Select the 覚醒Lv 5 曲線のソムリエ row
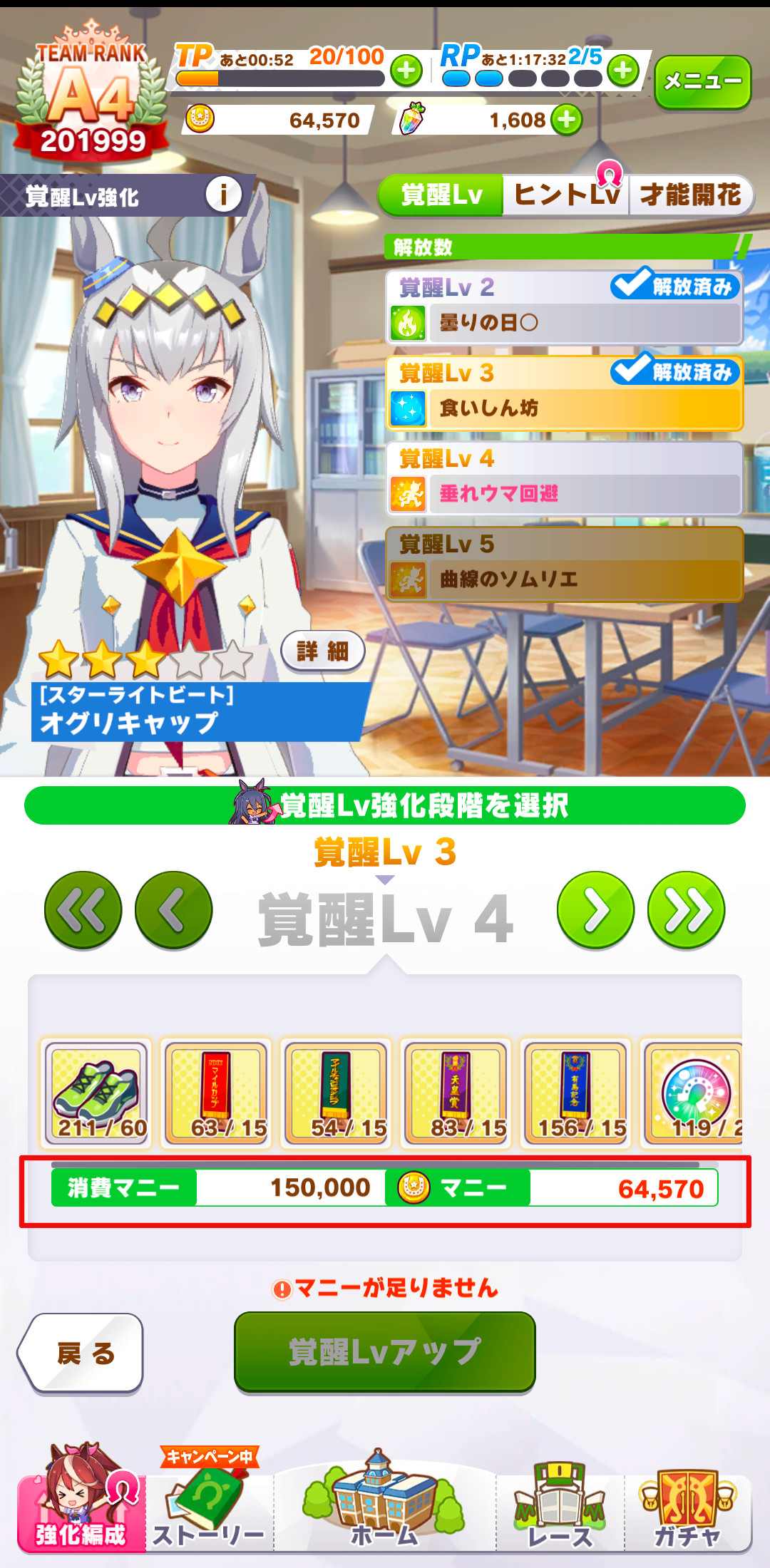The image size is (770, 1568). click(564, 564)
